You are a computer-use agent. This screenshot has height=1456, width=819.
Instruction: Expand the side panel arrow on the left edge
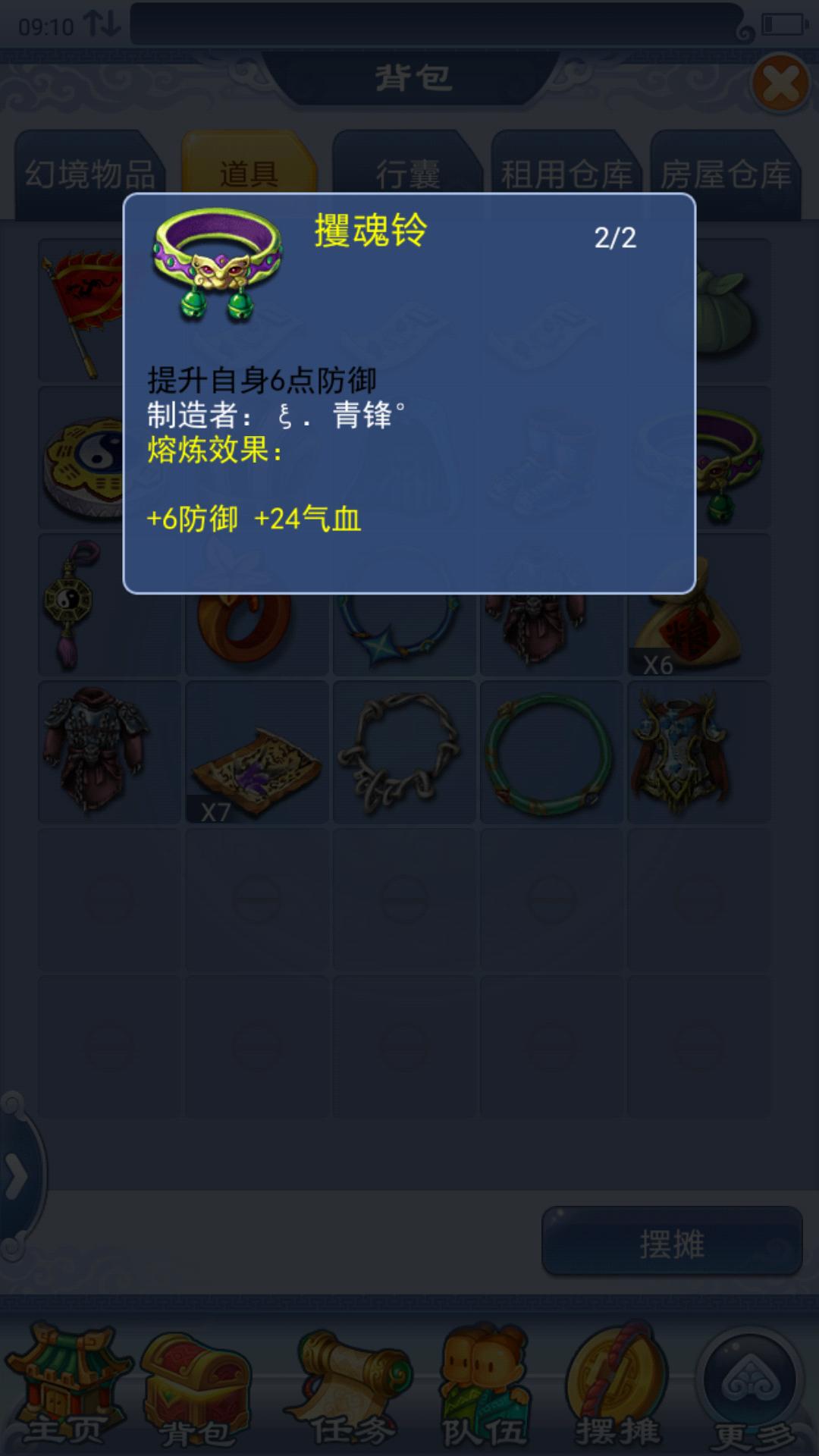17,1177
